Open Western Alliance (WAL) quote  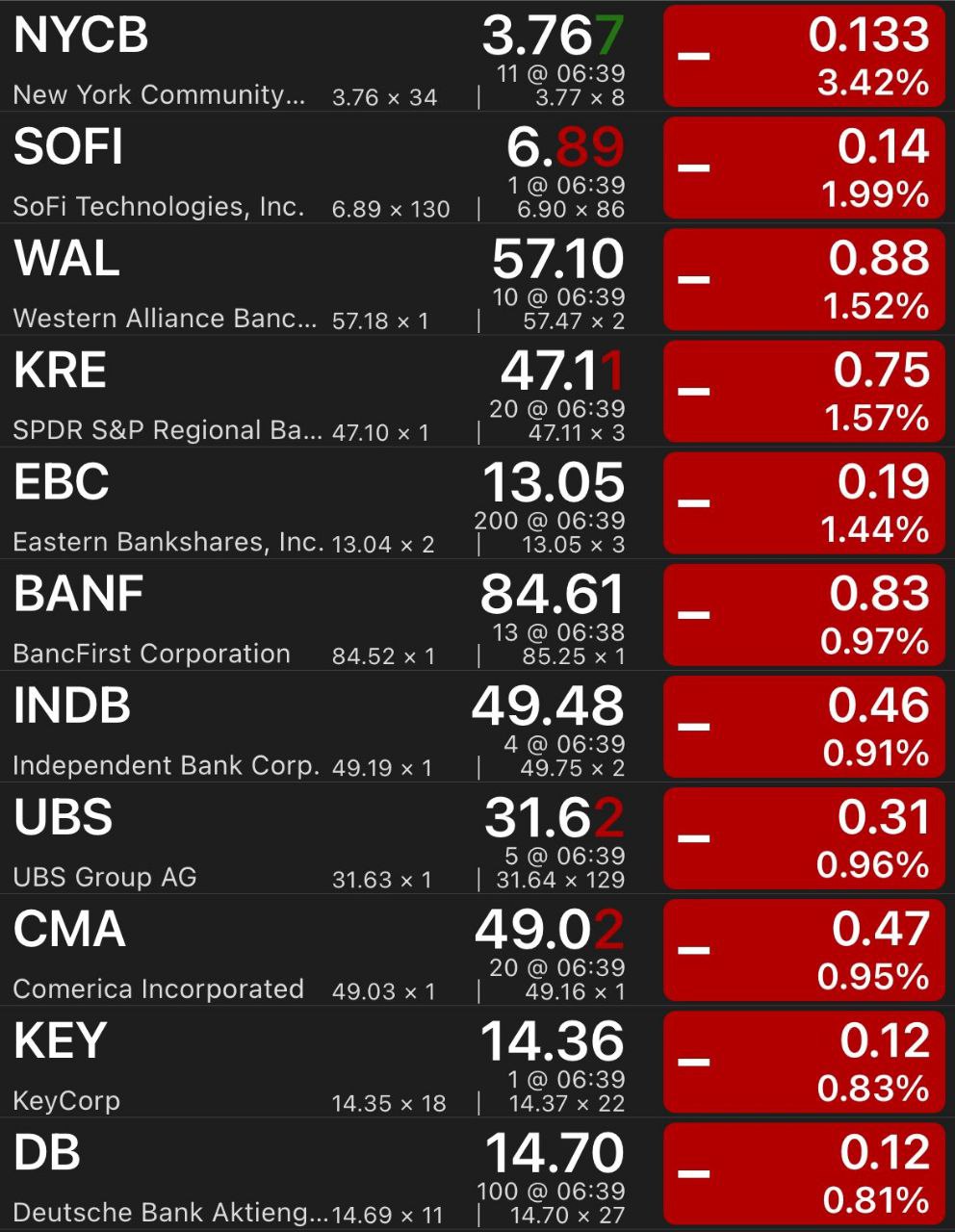click(x=241, y=279)
